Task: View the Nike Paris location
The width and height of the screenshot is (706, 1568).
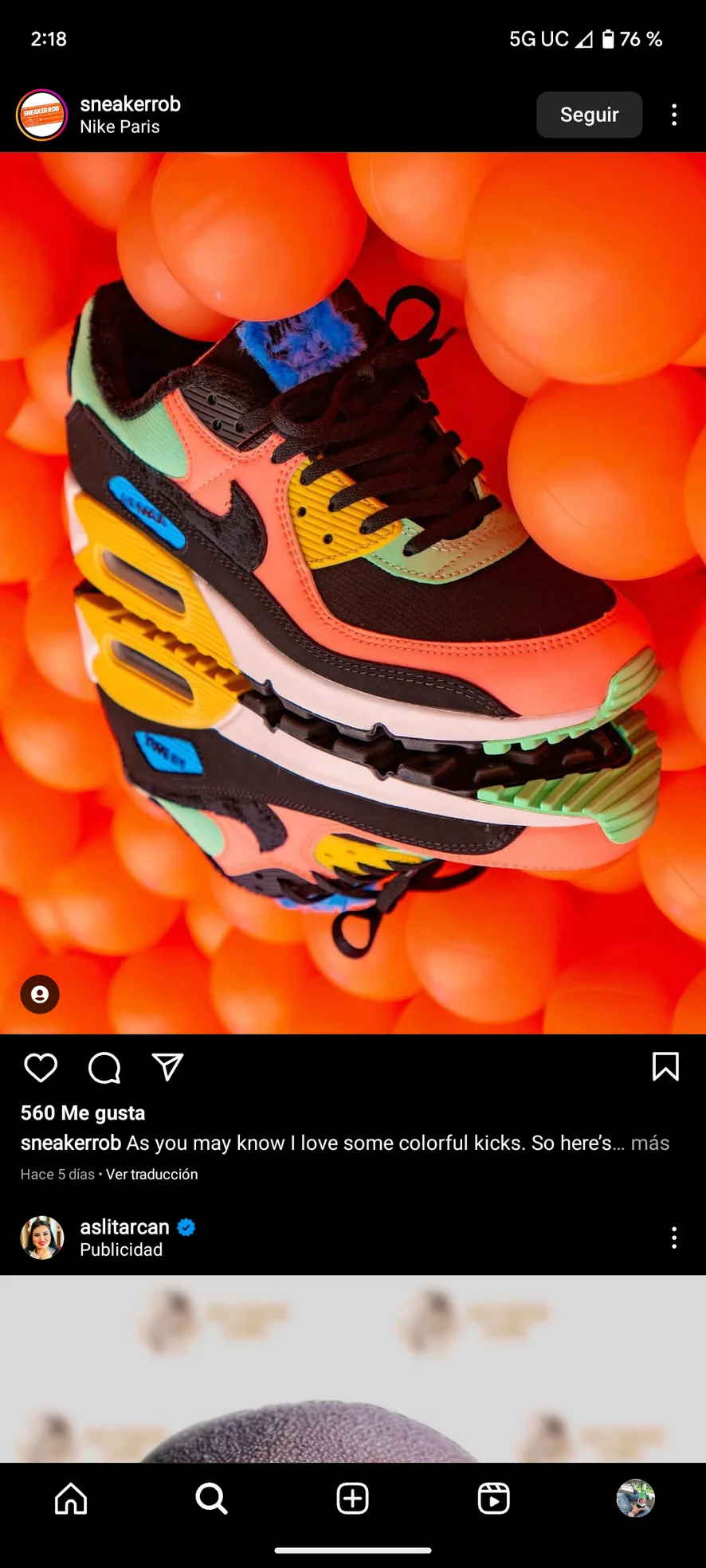Action: click(120, 127)
